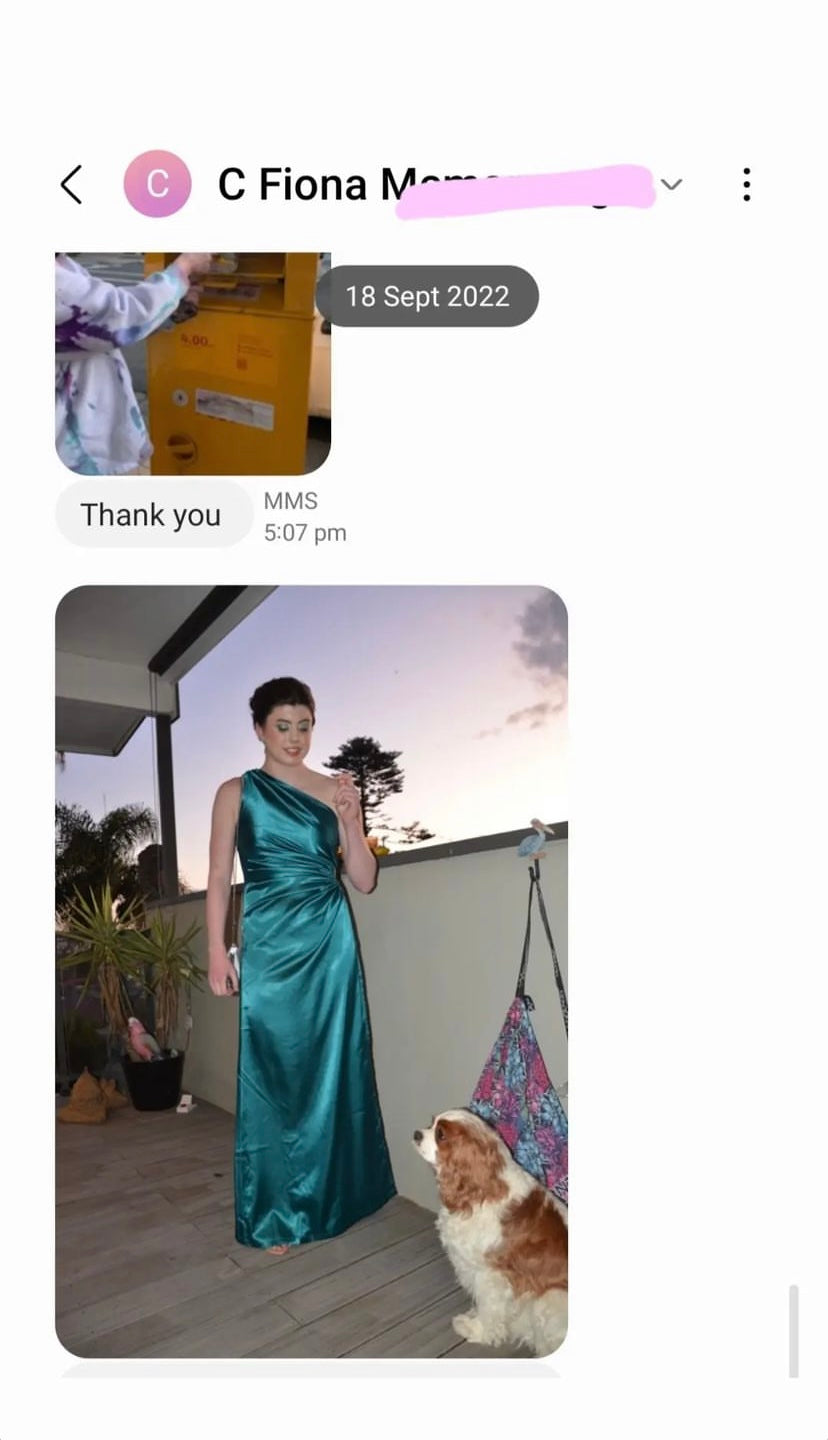View the yellow machine photo attachment
The height and width of the screenshot is (1440, 828).
pyautogui.click(x=192, y=364)
